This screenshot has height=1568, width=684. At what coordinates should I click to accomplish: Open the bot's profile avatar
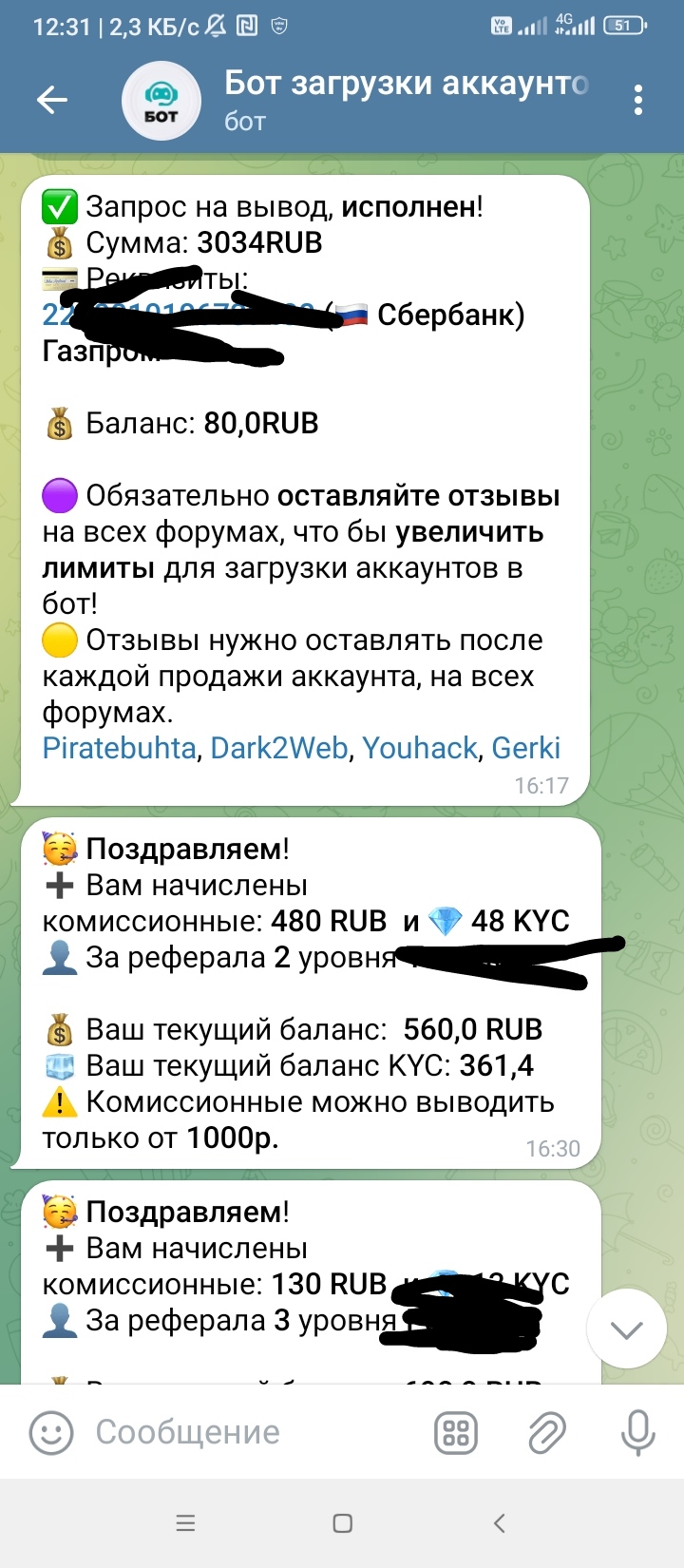[161, 101]
